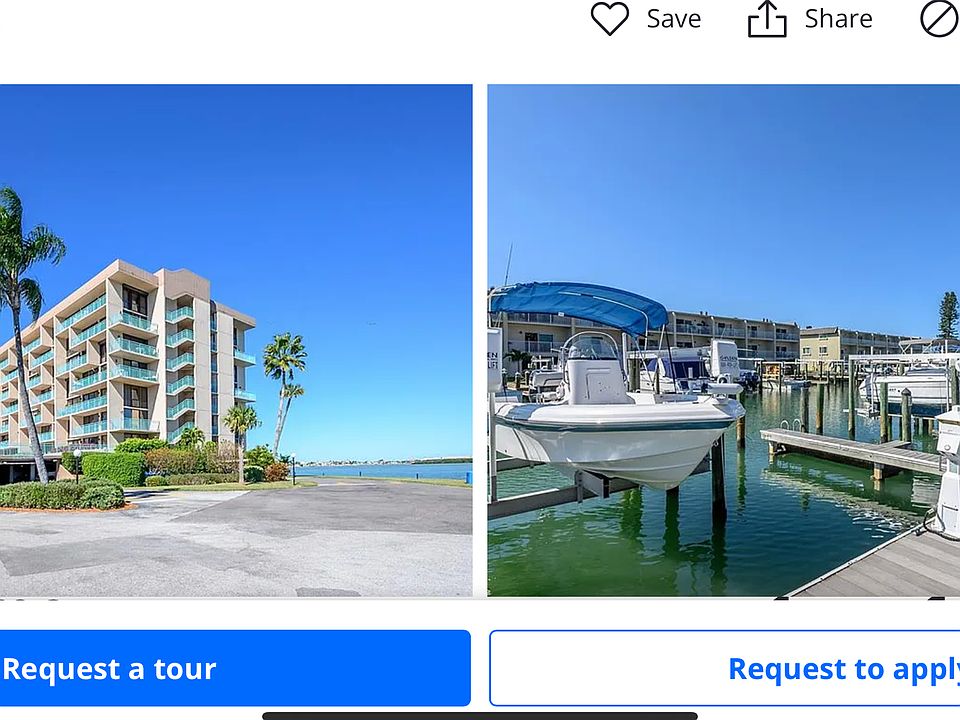The image size is (960, 720).
Task: Open the condo building photo
Action: coord(236,340)
